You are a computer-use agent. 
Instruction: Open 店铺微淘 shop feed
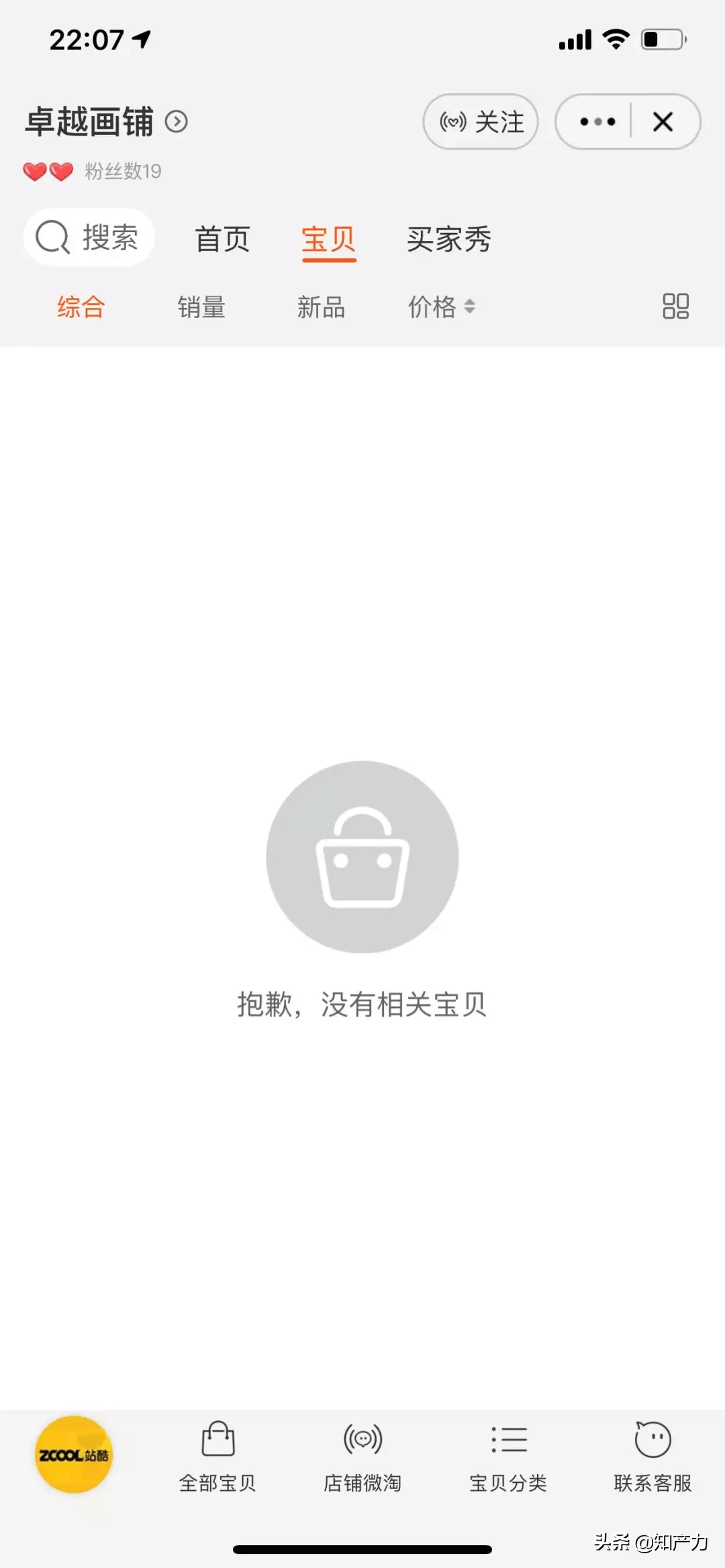[x=362, y=1457]
